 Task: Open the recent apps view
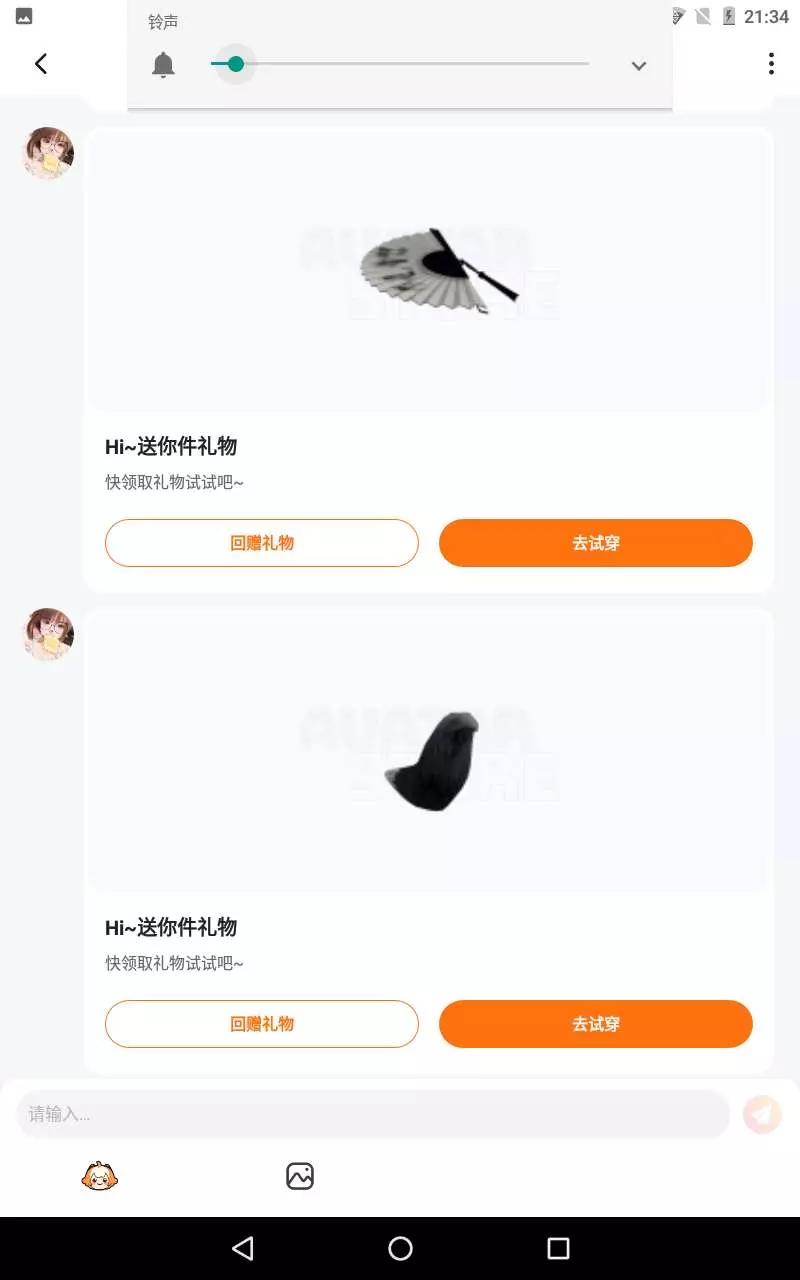558,1248
